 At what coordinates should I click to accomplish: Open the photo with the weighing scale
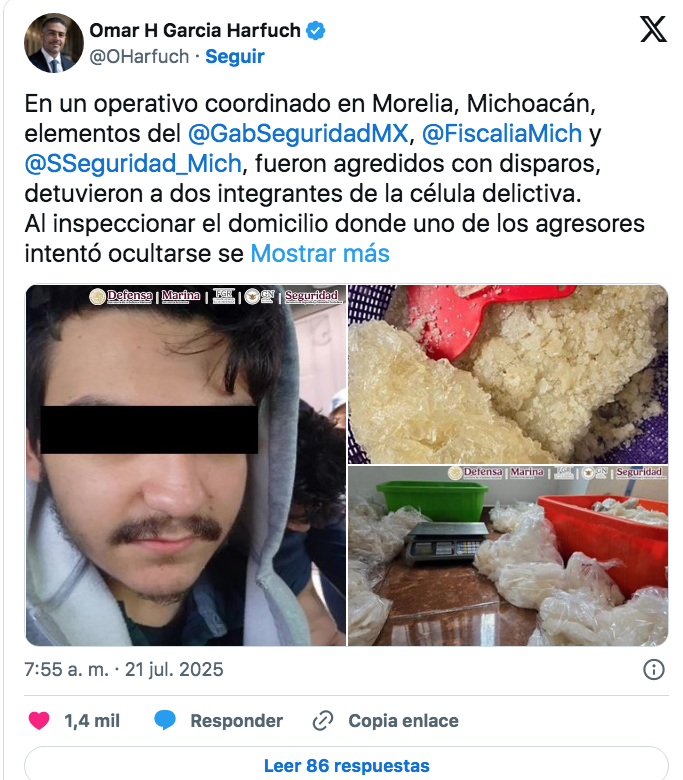[x=507, y=556]
